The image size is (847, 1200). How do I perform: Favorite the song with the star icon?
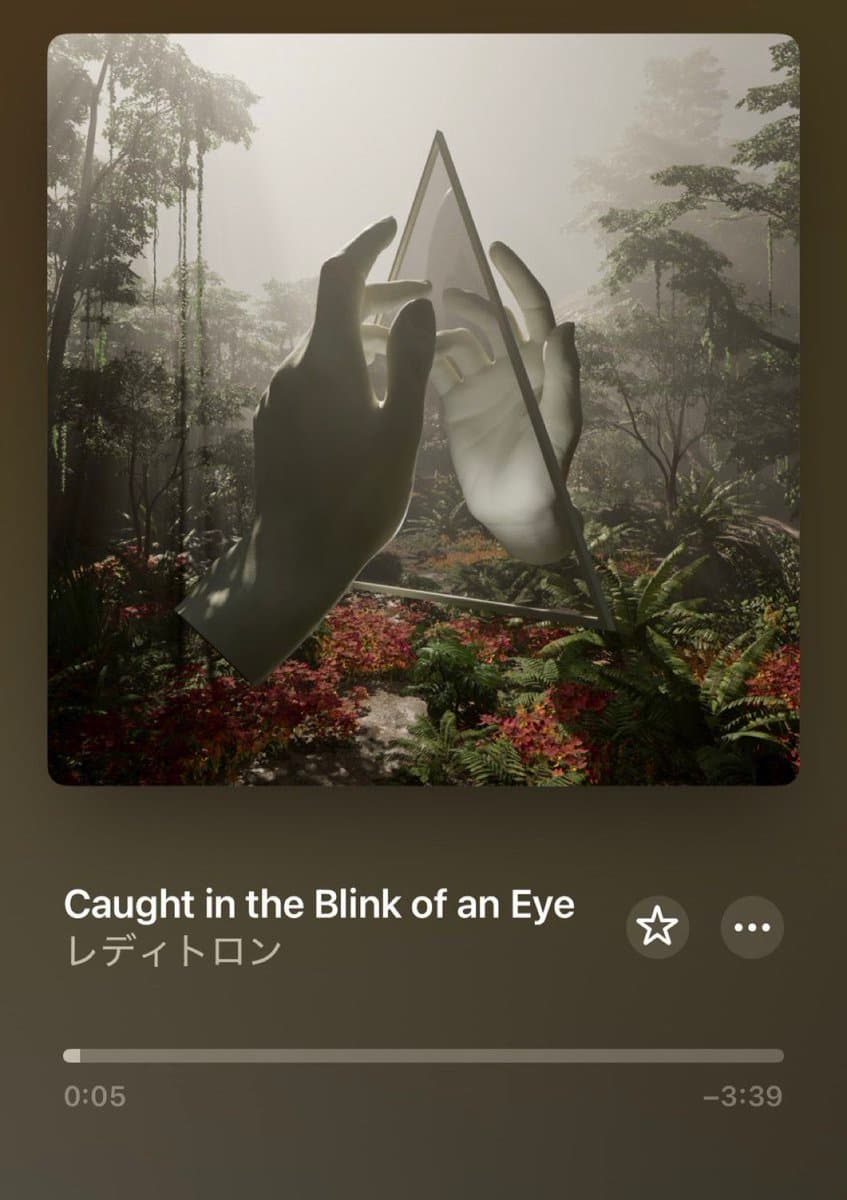click(x=657, y=927)
